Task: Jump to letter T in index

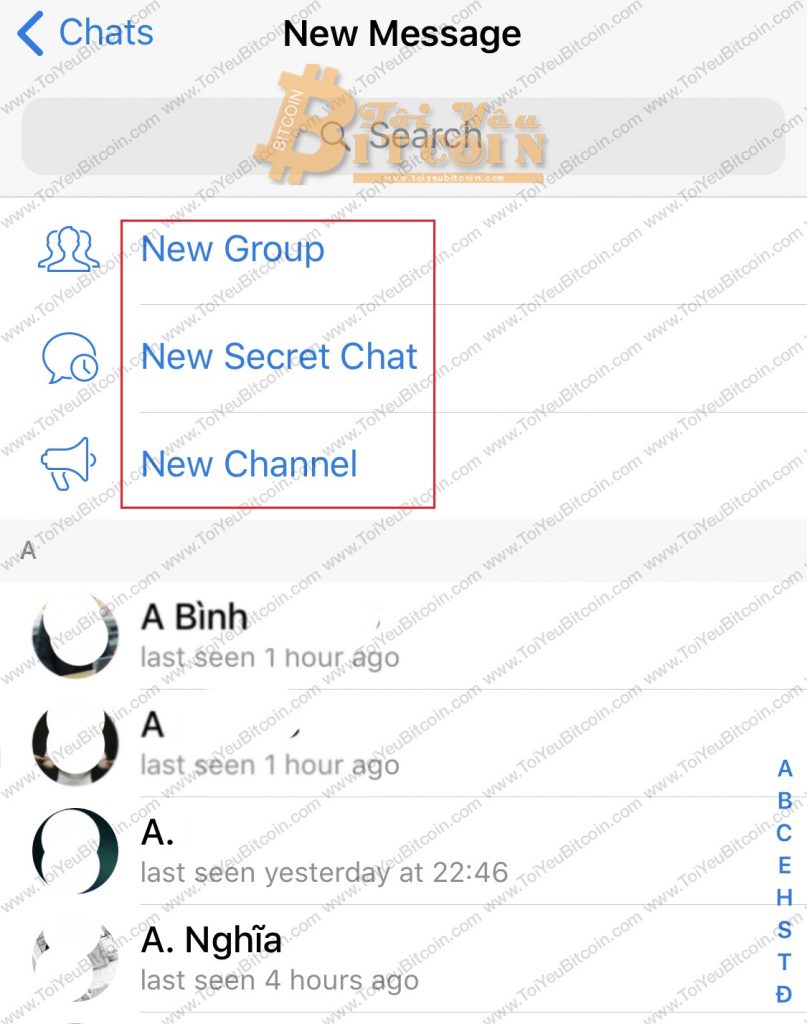Action: pyautogui.click(x=785, y=962)
